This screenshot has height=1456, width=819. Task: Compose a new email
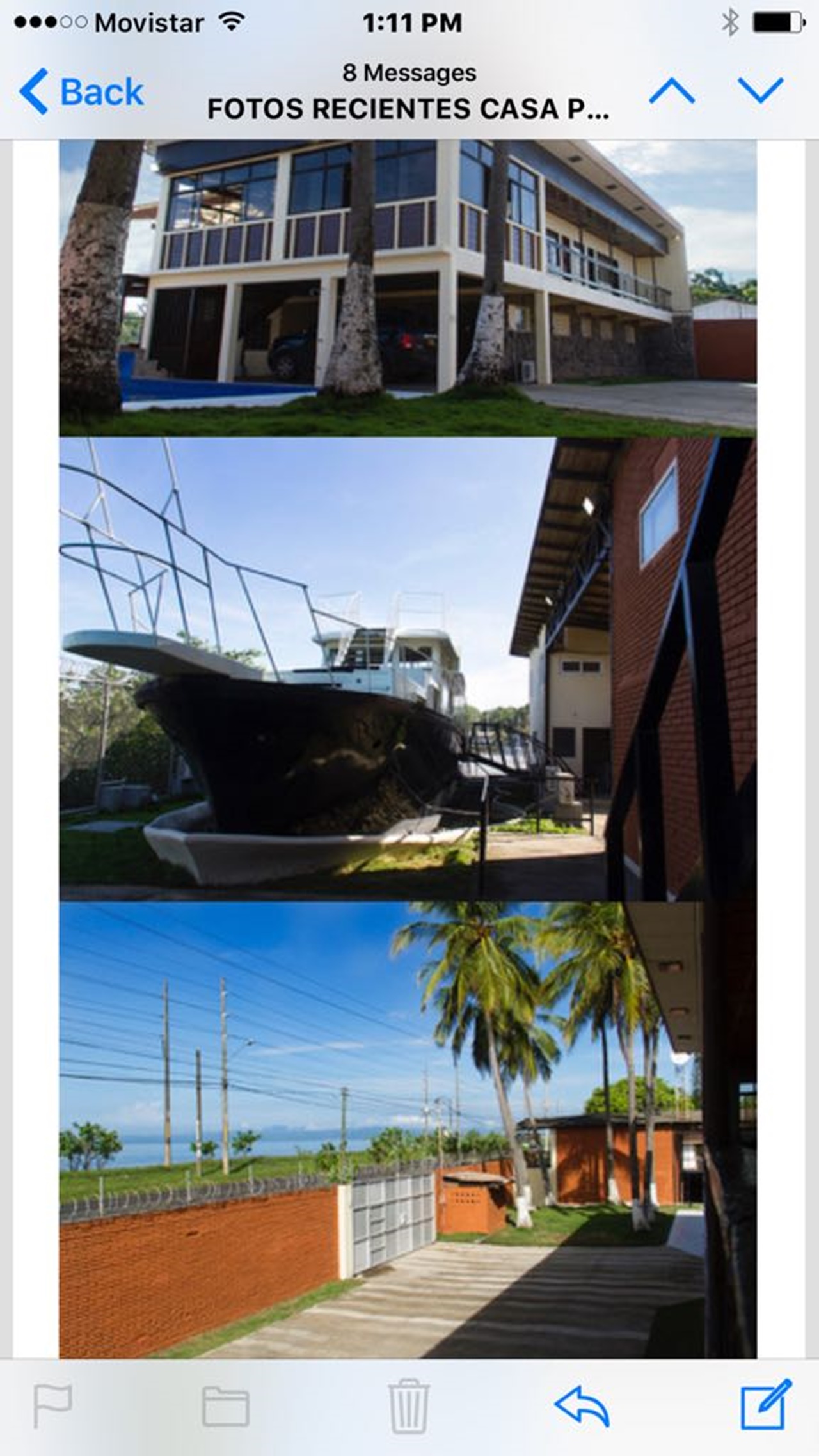(765, 1405)
